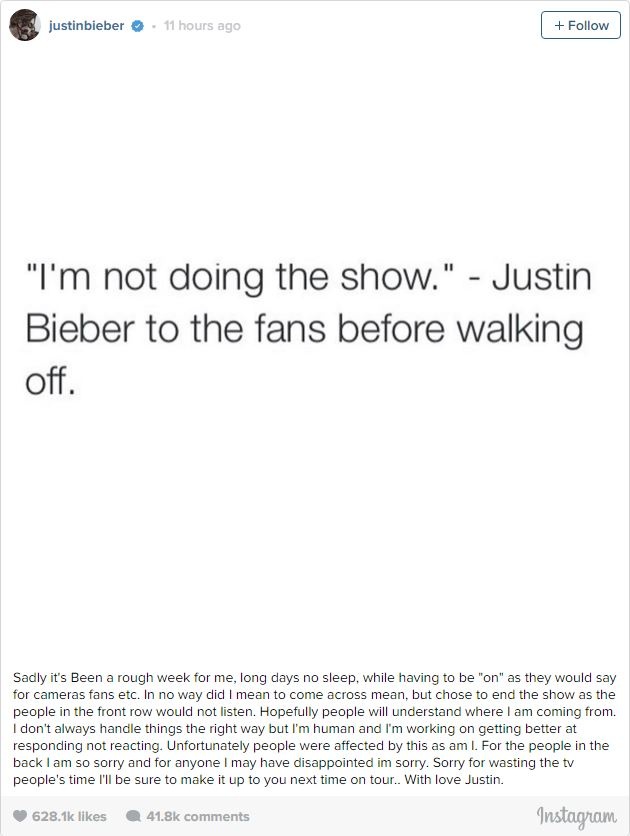The image size is (630, 836).
Task: Tap justinbieber's profile avatar
Action: point(25,26)
